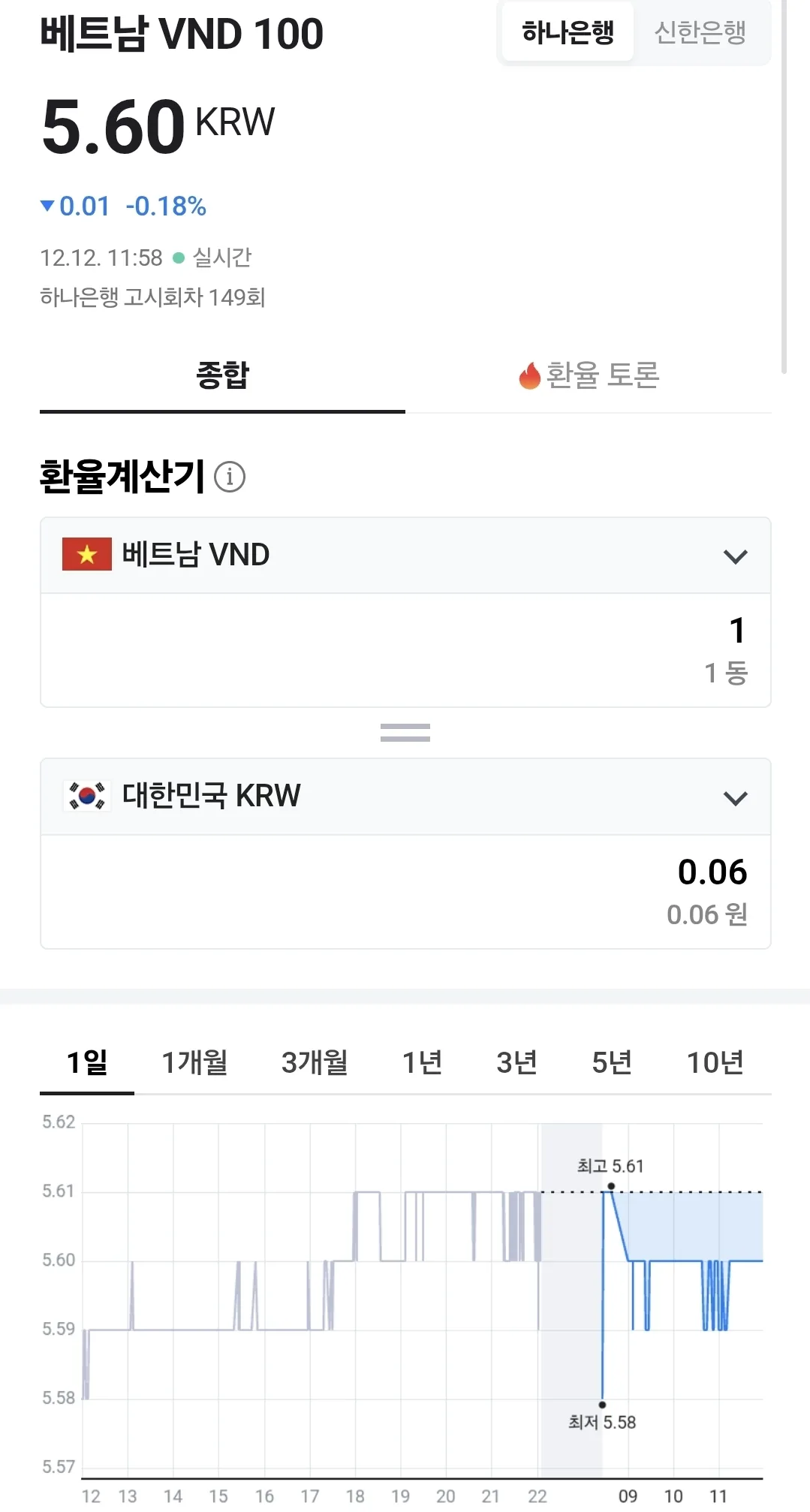Tap the info icon next to 환율계산기
The height and width of the screenshot is (1512, 810).
230,477
